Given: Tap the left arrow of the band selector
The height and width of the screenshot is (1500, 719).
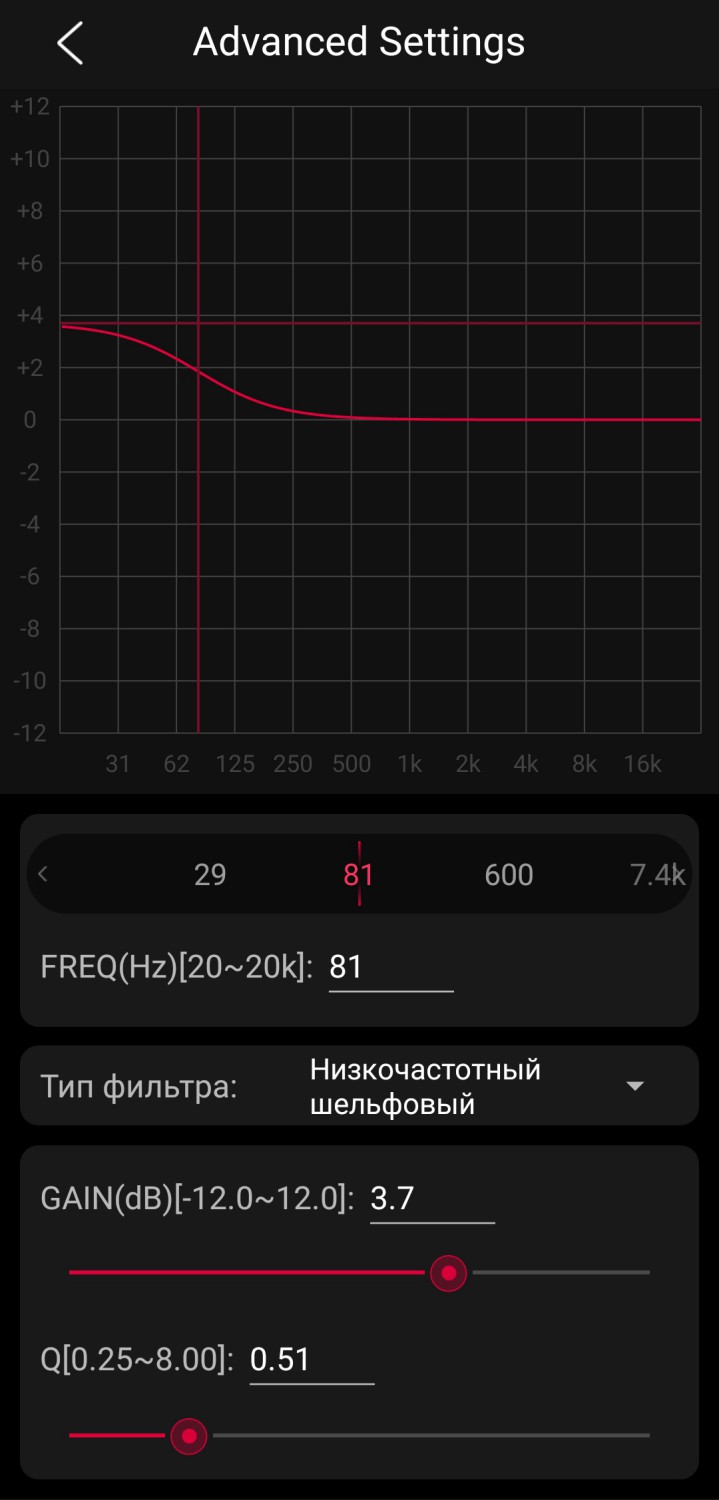Looking at the screenshot, I should click(43, 875).
